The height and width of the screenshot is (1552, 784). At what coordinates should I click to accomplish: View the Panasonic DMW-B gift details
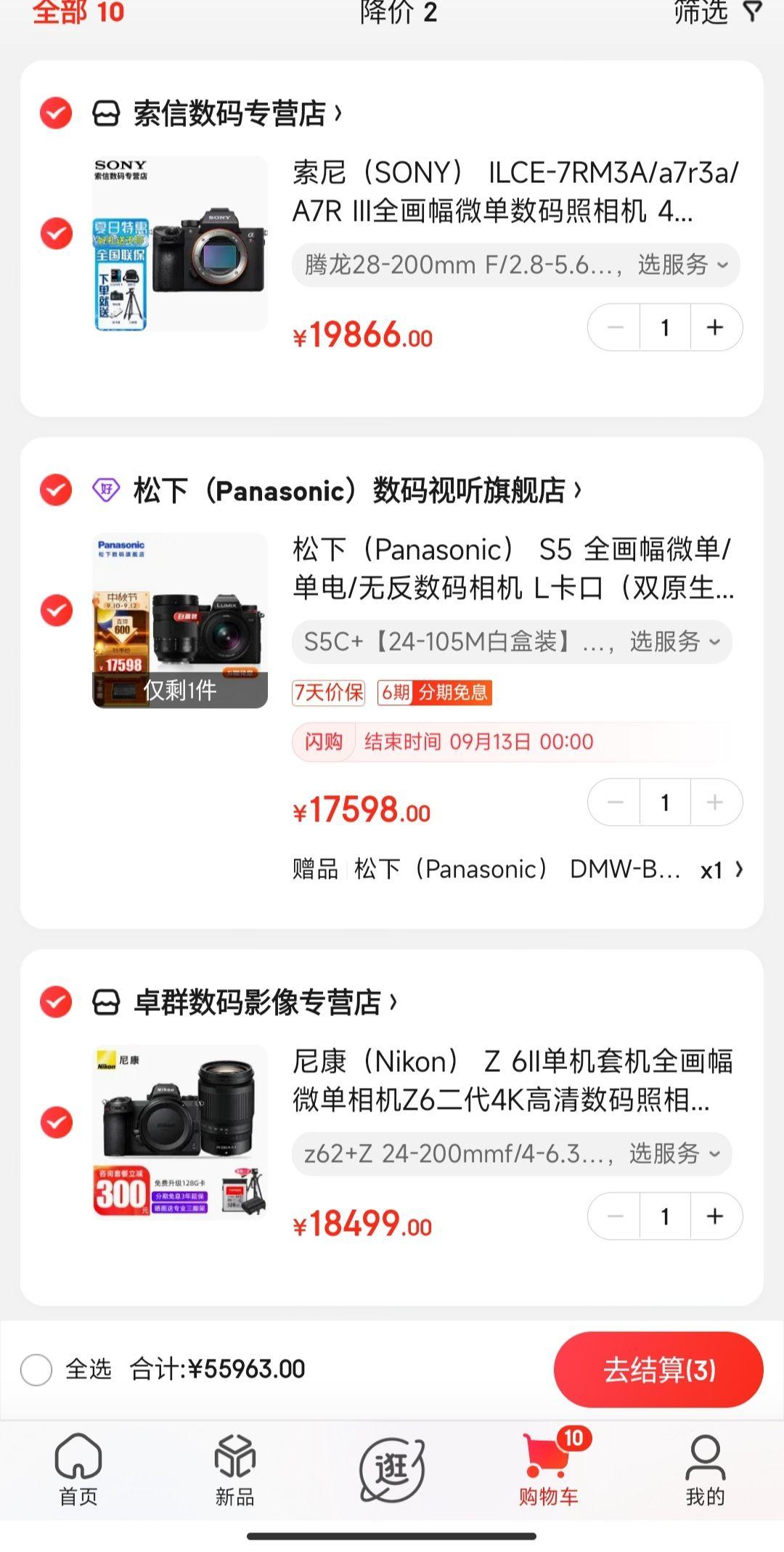coord(517,869)
